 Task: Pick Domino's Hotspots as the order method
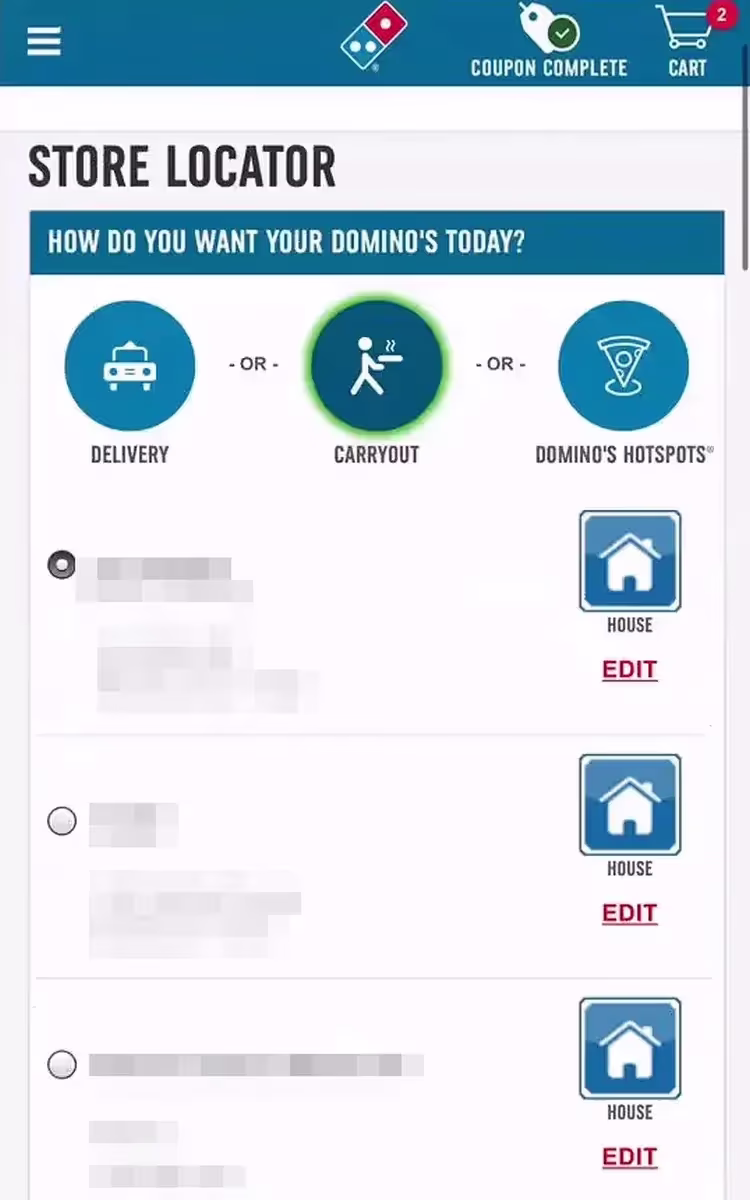point(623,365)
